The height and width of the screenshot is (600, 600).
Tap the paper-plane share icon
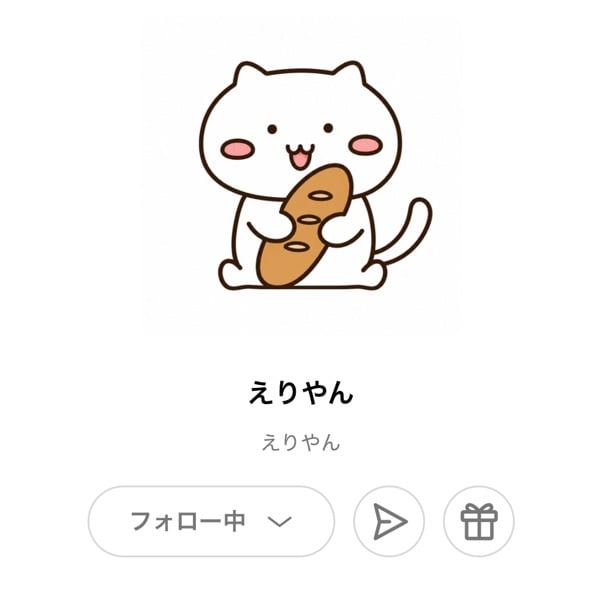389,521
